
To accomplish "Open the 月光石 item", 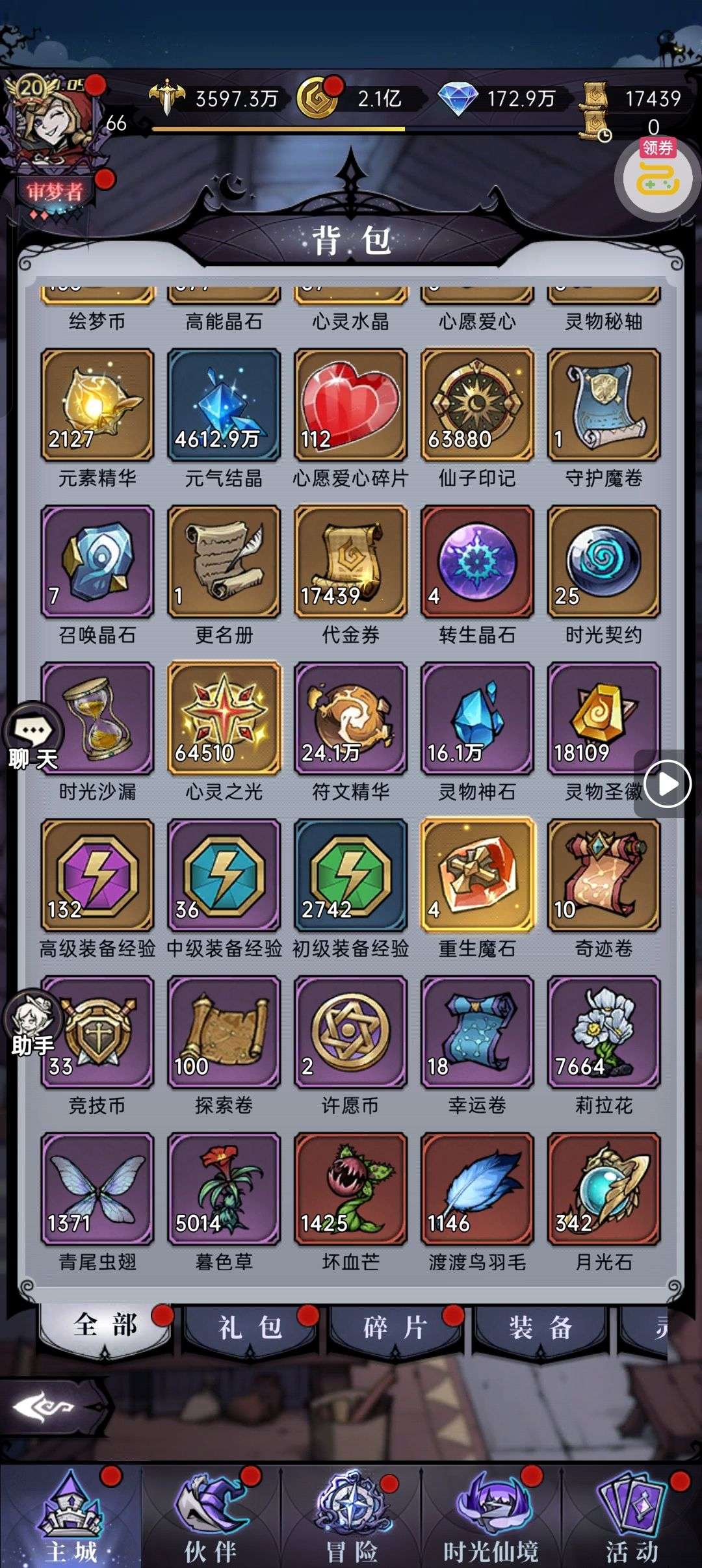I will (604, 1188).
